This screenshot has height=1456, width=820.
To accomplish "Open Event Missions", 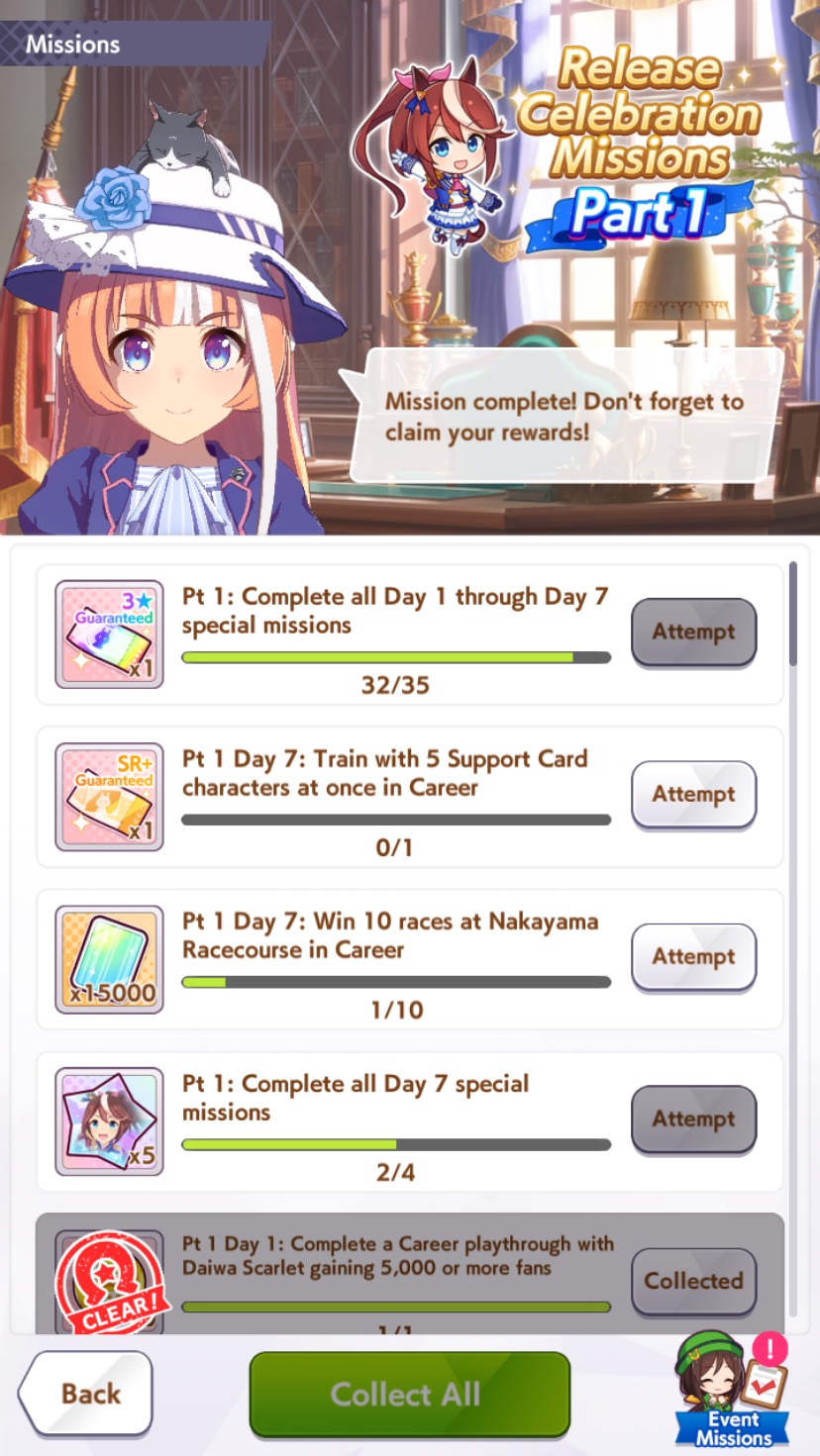I will coord(733,1391).
